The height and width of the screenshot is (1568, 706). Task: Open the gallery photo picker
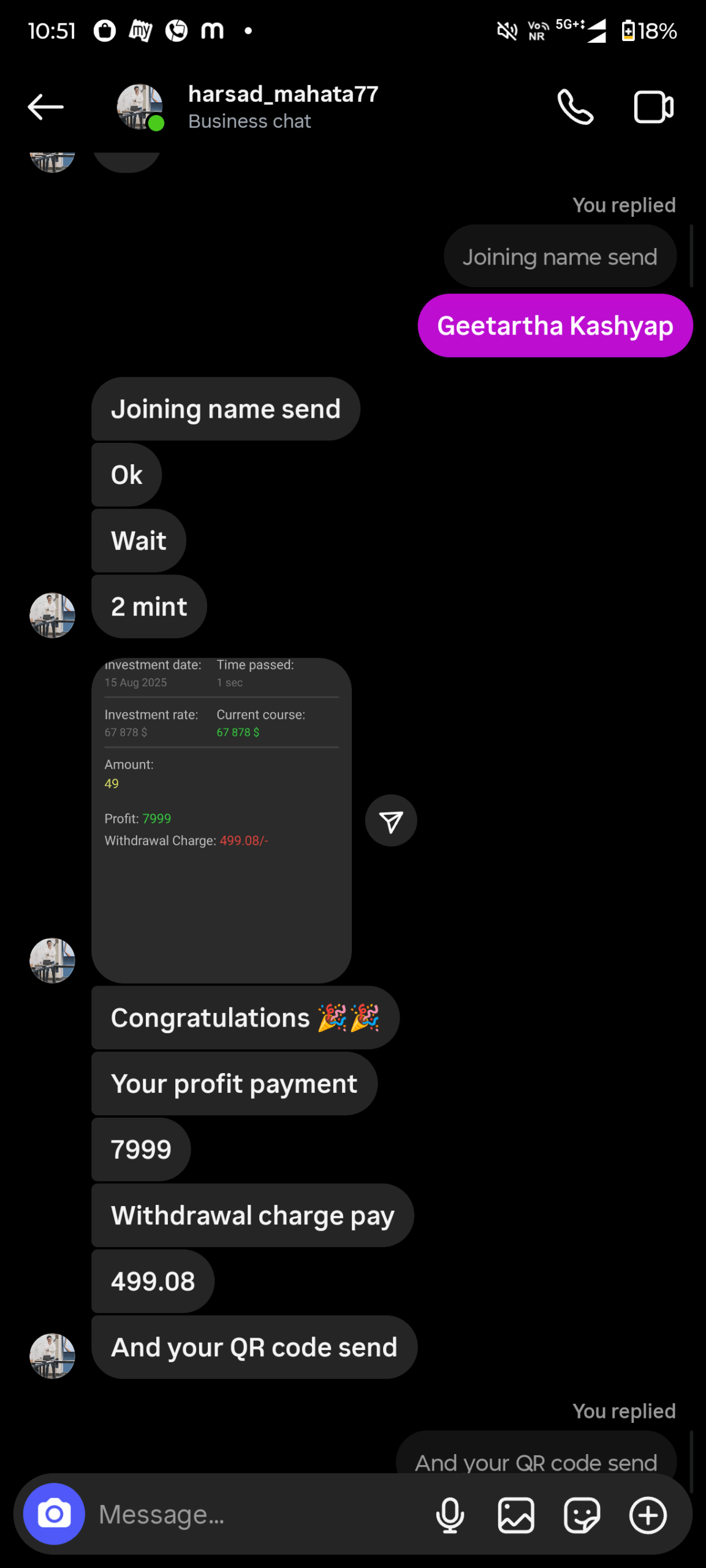[516, 1515]
